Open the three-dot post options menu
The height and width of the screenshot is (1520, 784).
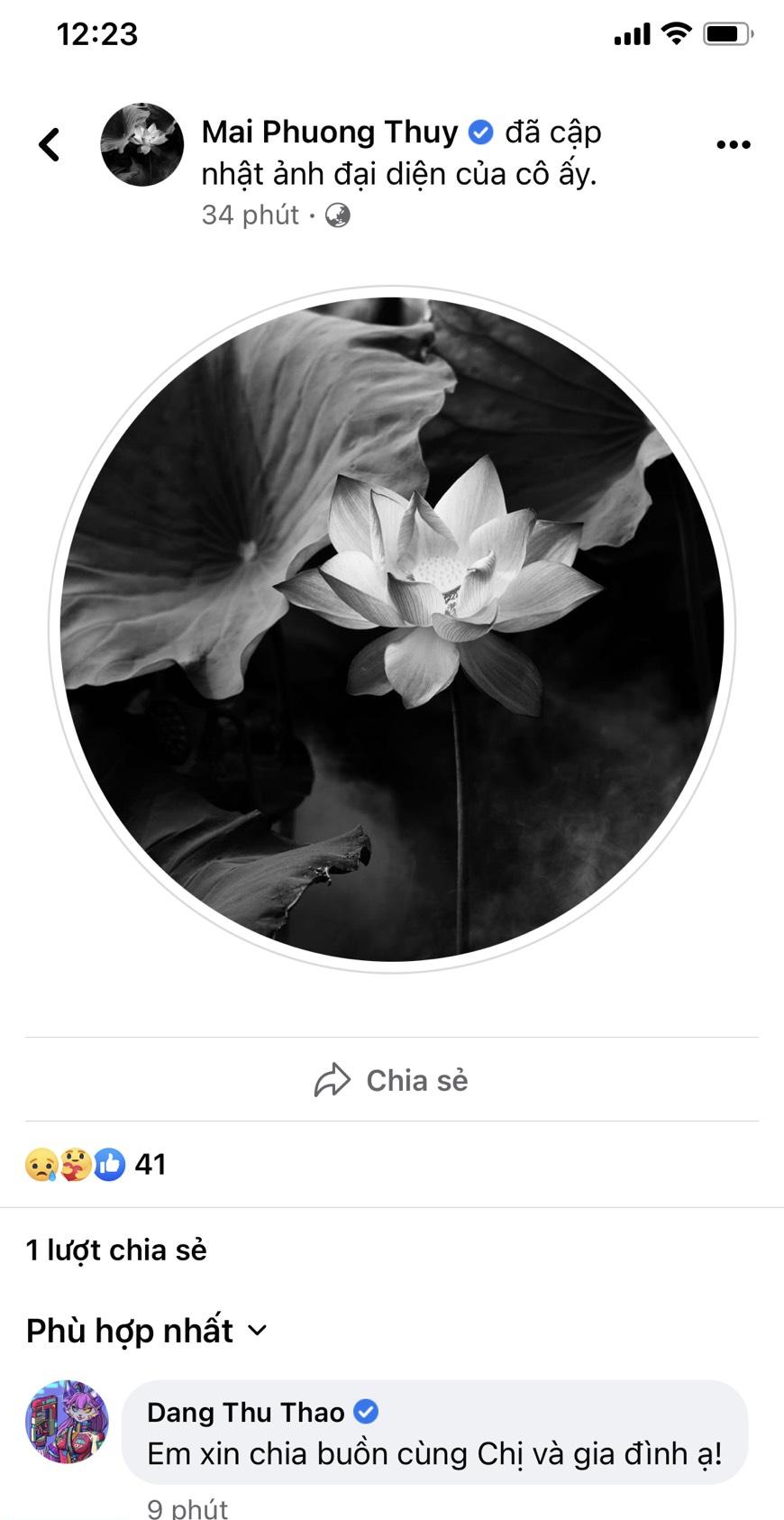pos(733,144)
